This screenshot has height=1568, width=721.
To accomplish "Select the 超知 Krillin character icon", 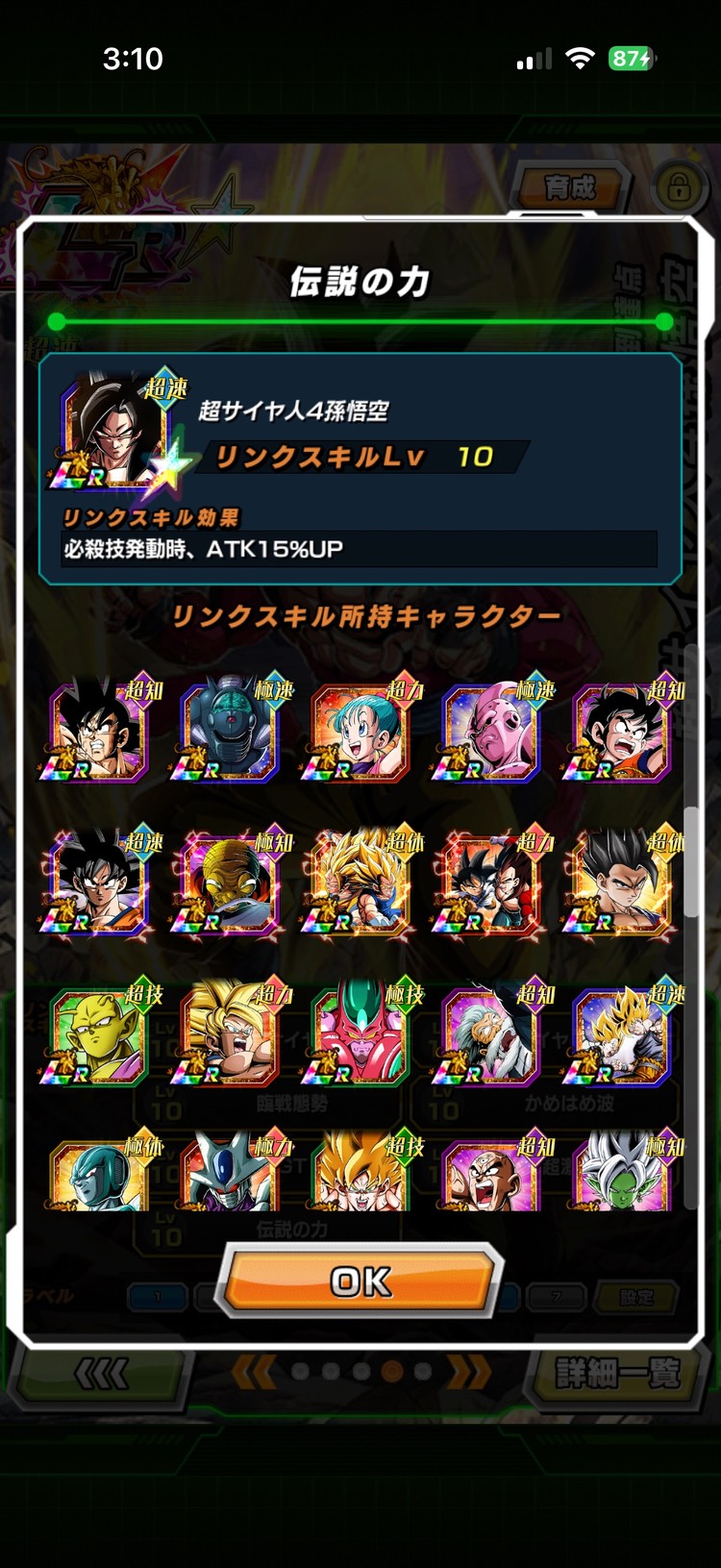I will (x=492, y=1175).
